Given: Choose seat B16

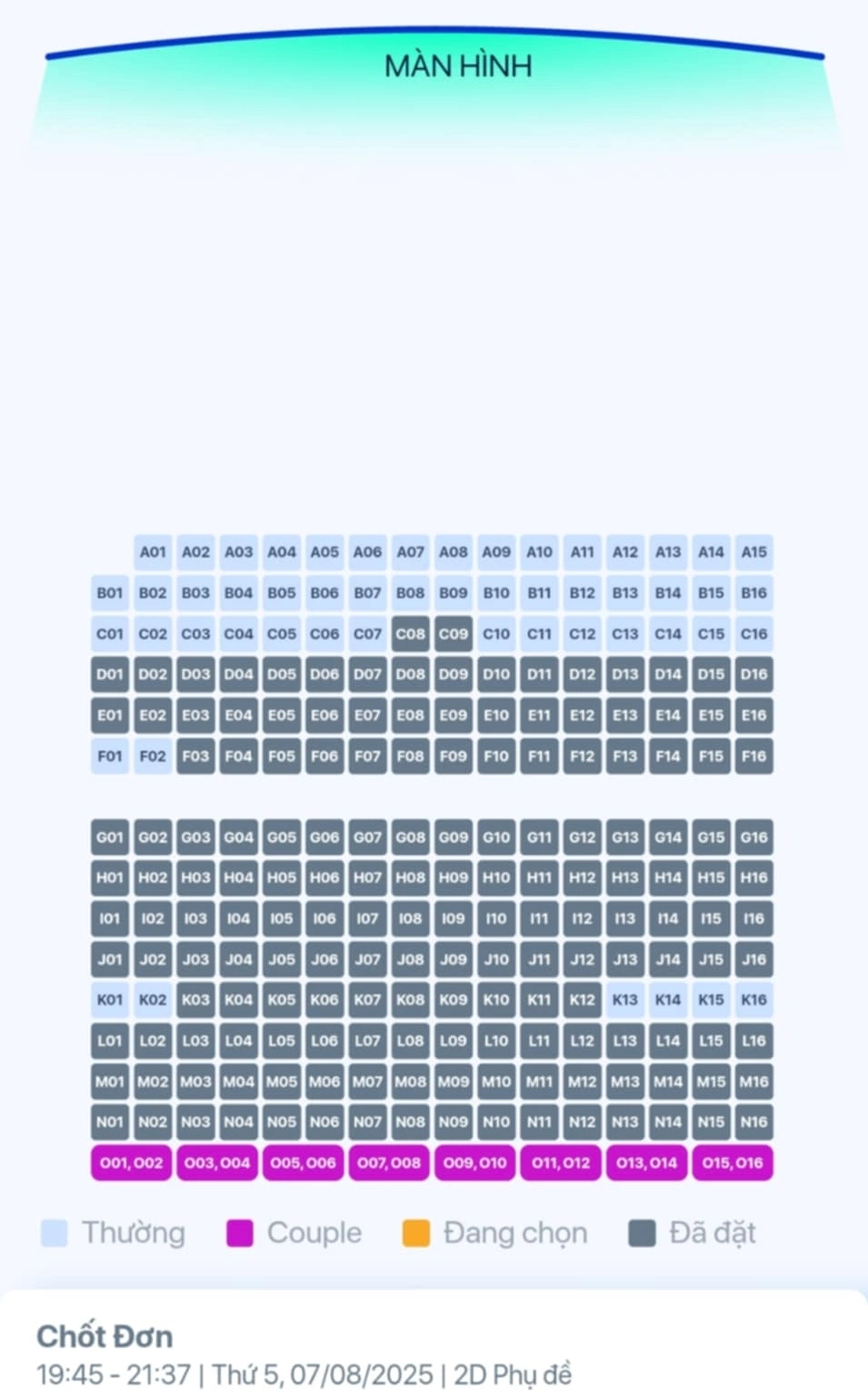Looking at the screenshot, I should [753, 593].
